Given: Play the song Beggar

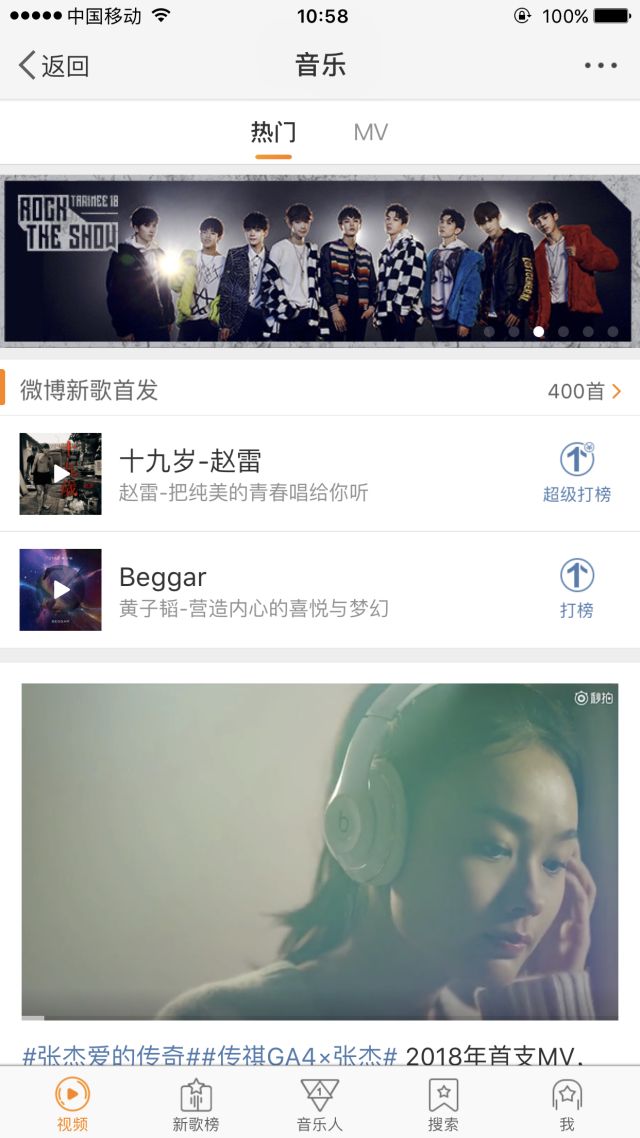Looking at the screenshot, I should [x=61, y=590].
